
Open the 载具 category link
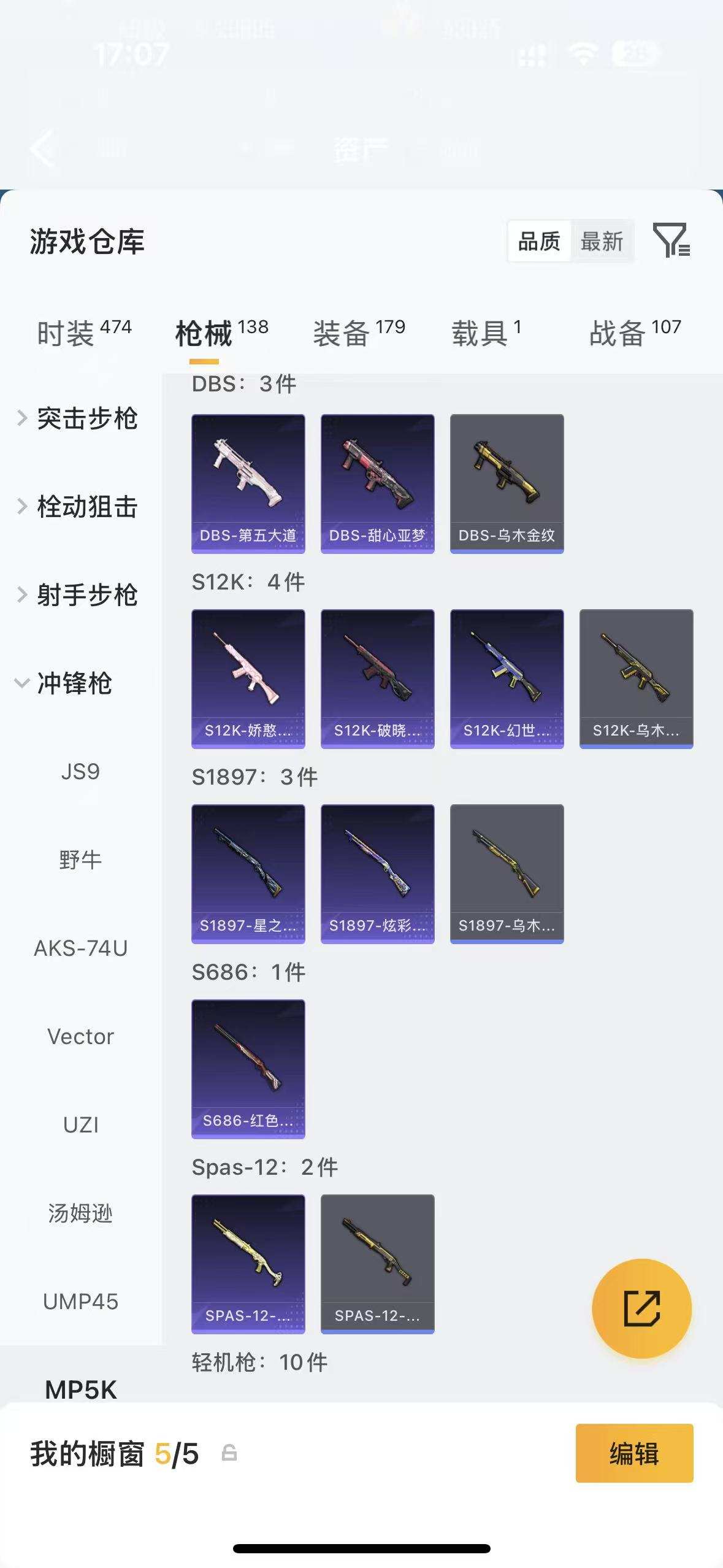[481, 329]
